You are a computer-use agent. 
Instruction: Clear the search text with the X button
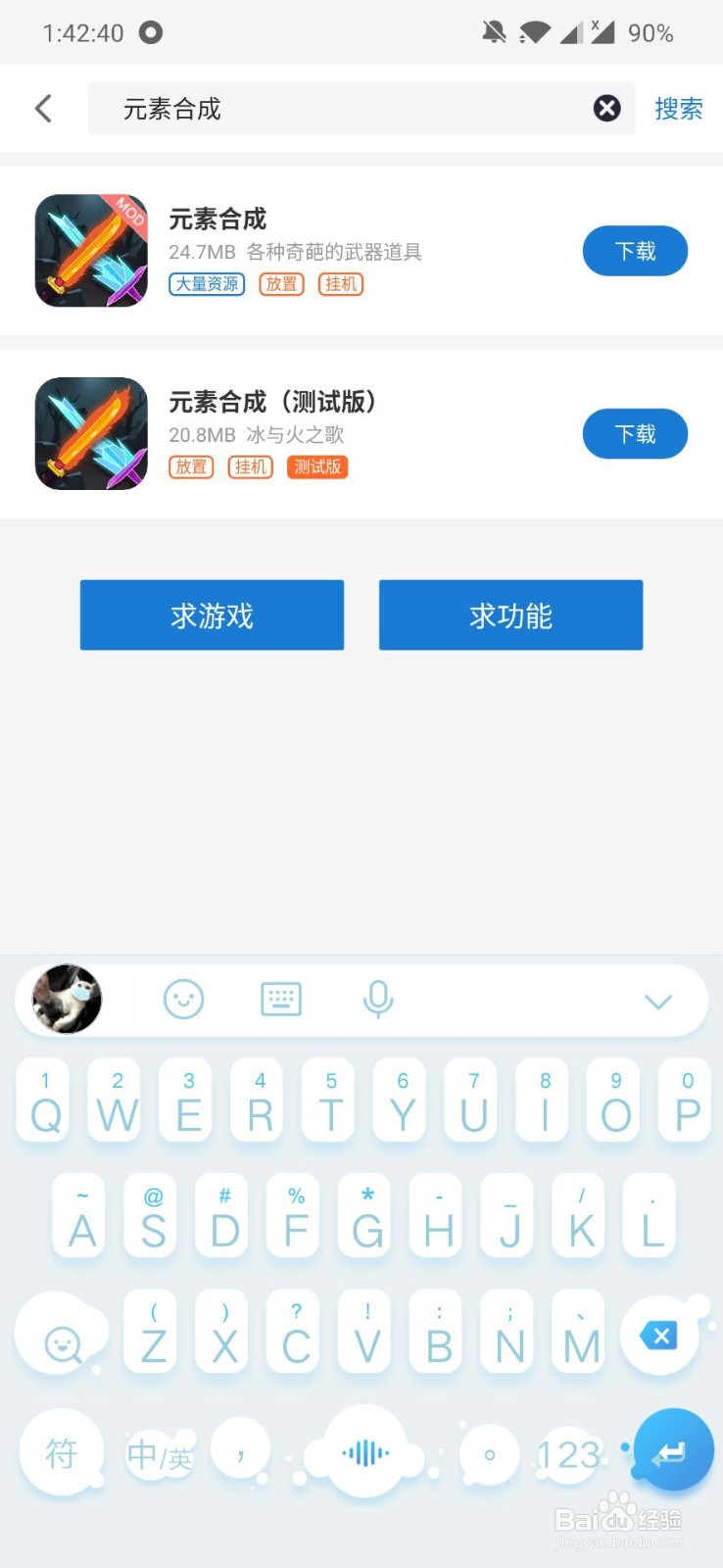tap(606, 108)
